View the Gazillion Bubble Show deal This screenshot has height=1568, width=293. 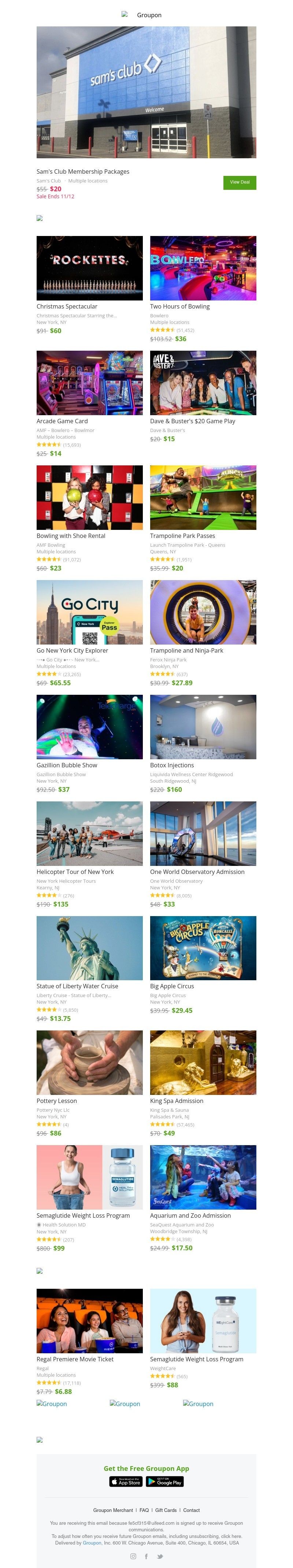click(89, 727)
